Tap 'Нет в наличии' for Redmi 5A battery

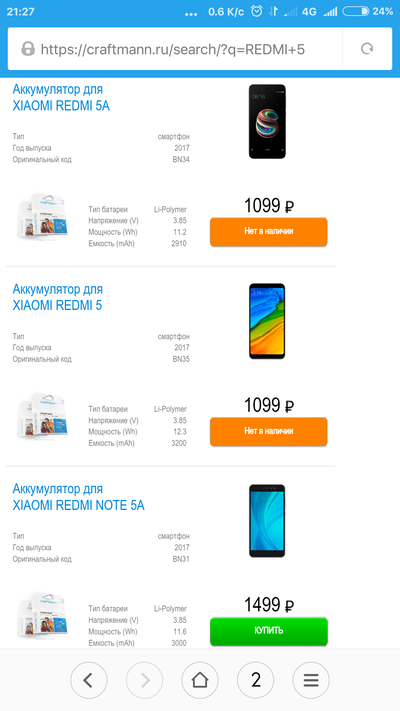[x=268, y=231]
